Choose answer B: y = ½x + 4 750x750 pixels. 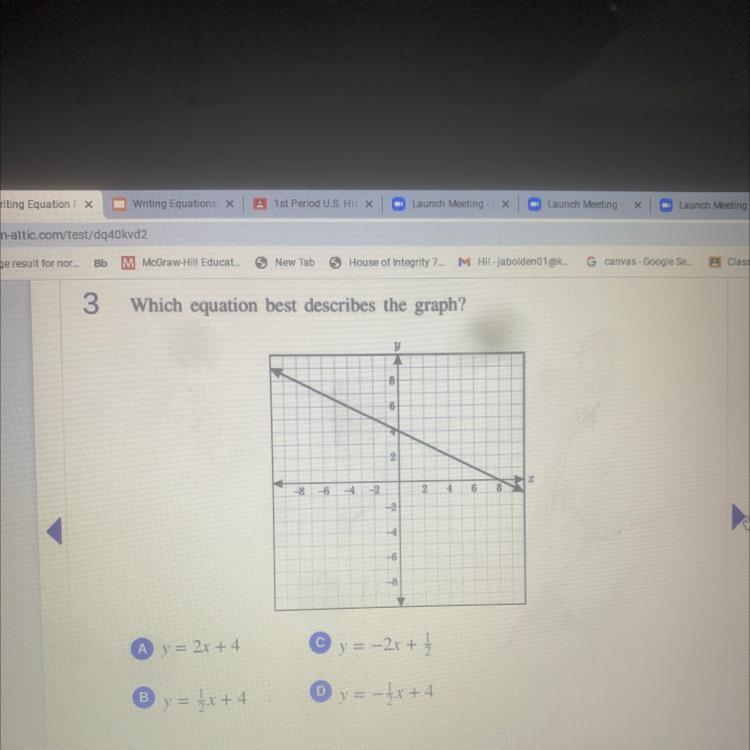click(147, 695)
